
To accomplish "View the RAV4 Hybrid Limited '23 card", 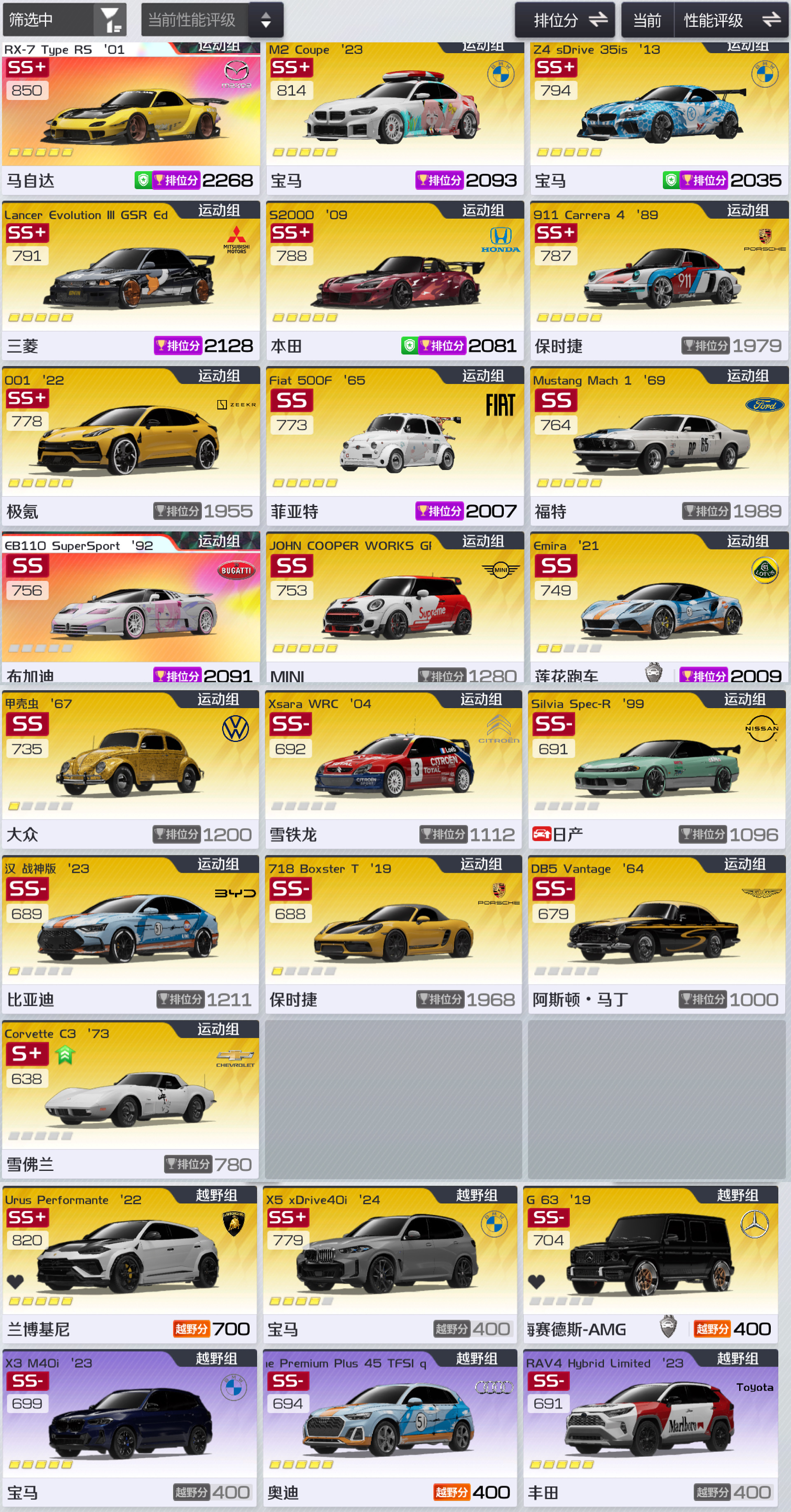I will click(650, 1426).
